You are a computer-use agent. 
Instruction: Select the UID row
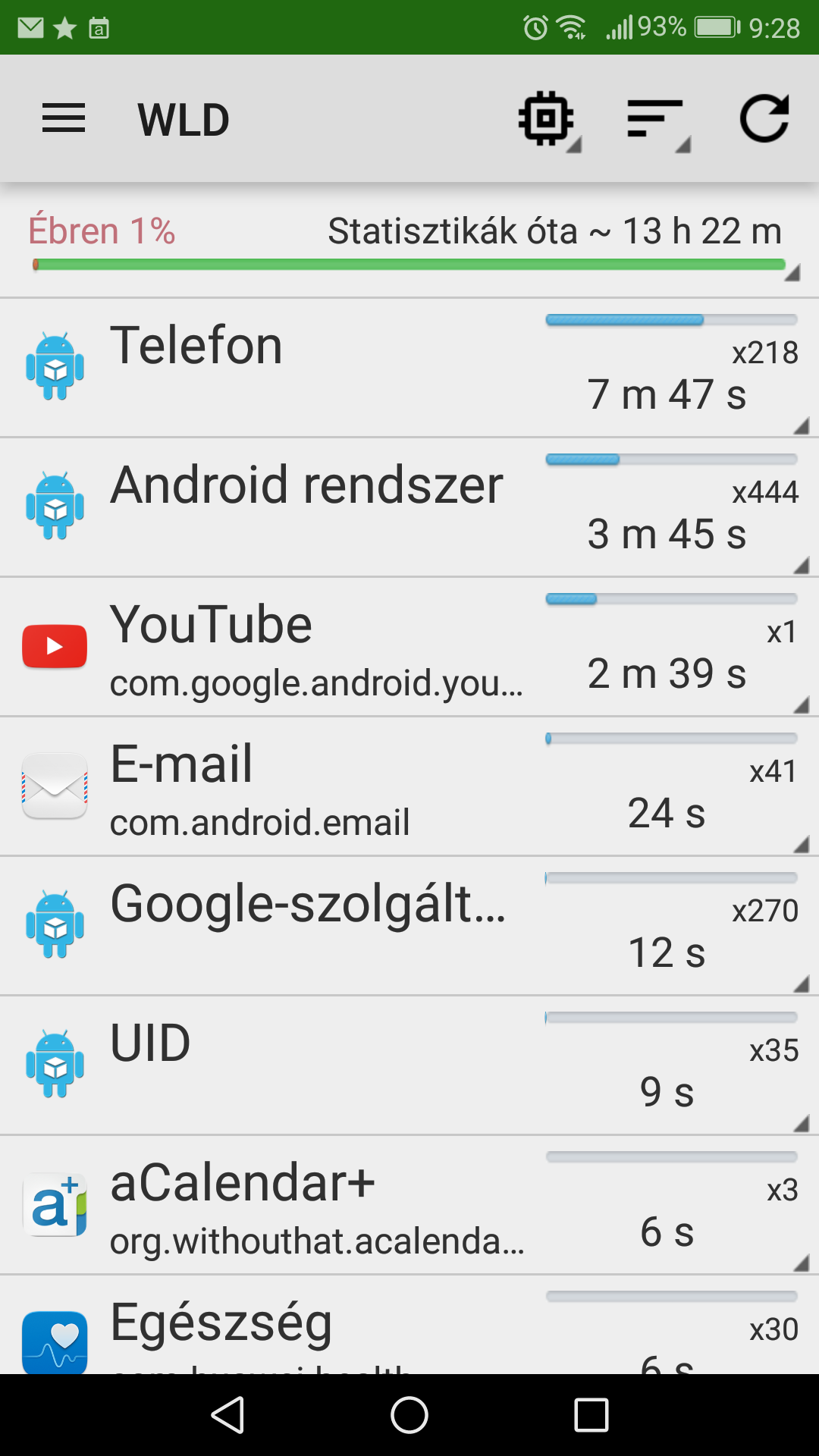click(x=409, y=1065)
